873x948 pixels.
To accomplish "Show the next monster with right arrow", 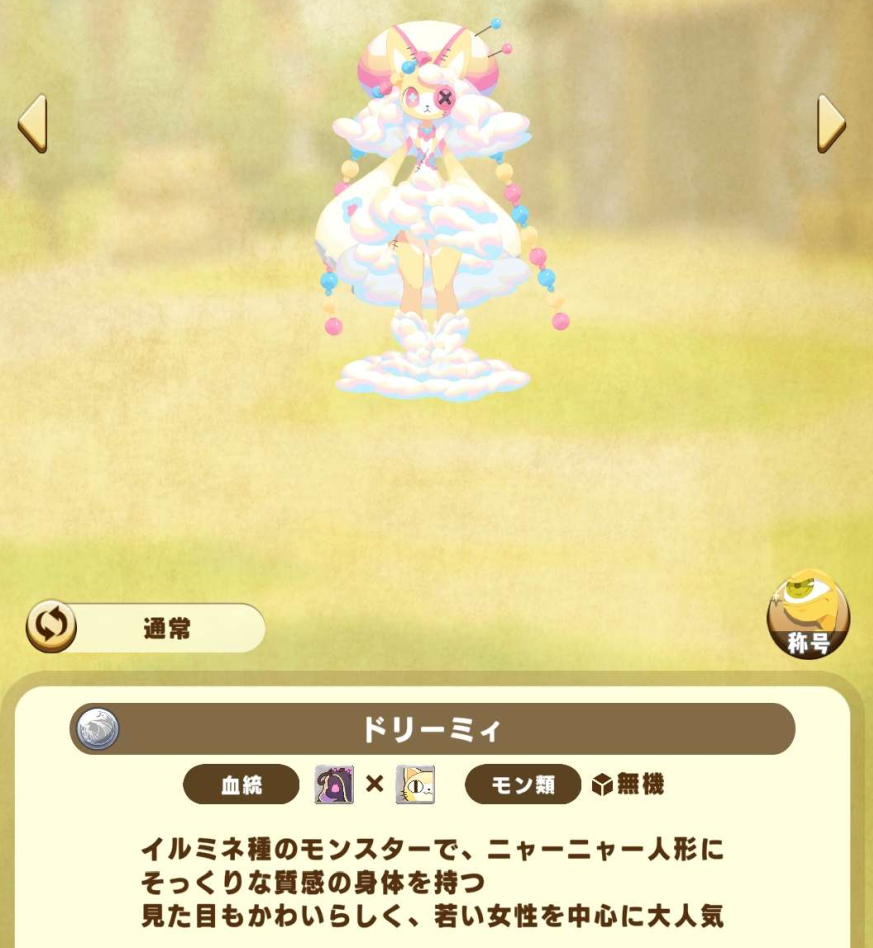I will 831,124.
